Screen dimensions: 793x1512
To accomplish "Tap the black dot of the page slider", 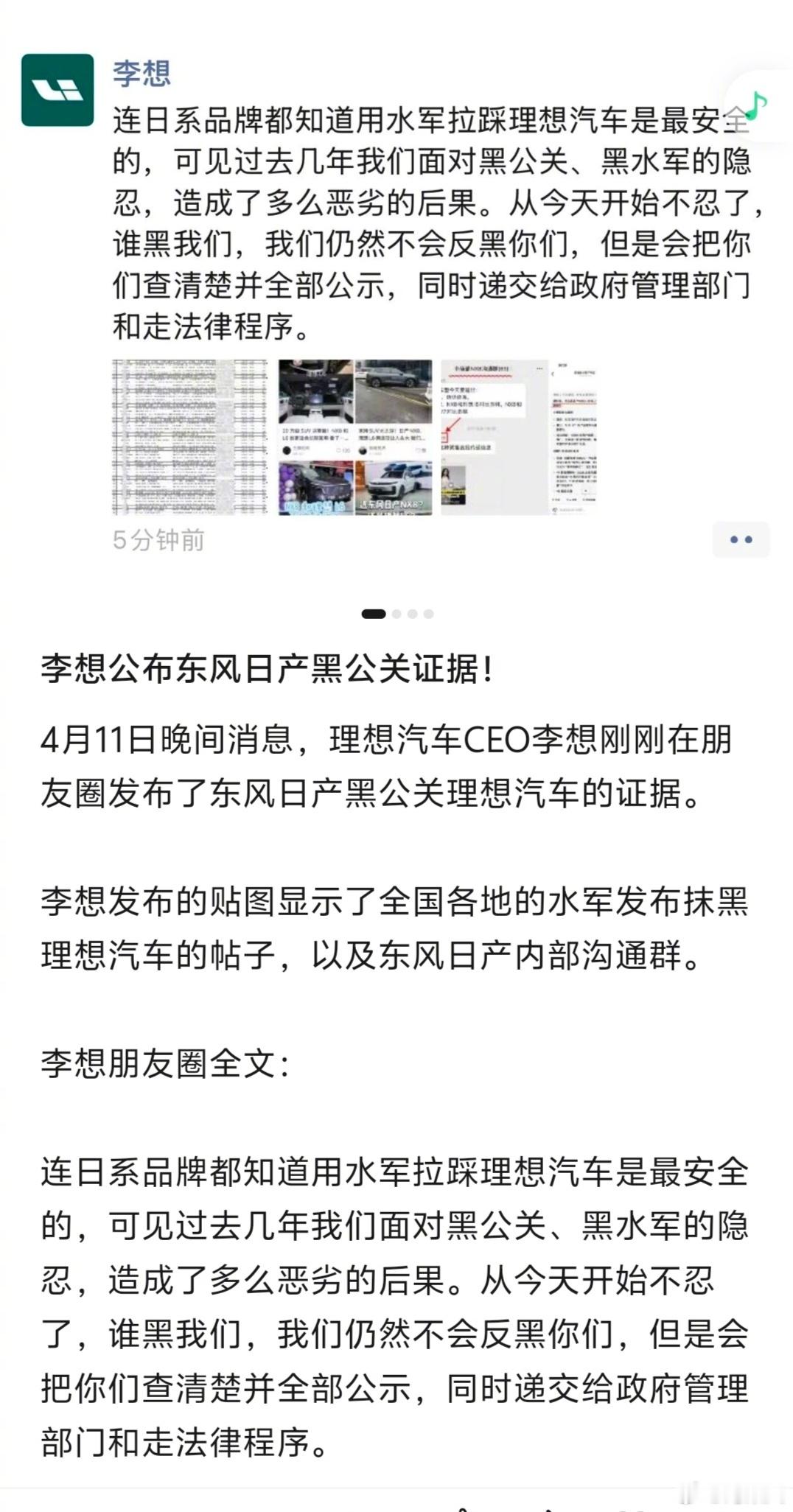I will pyautogui.click(x=374, y=612).
